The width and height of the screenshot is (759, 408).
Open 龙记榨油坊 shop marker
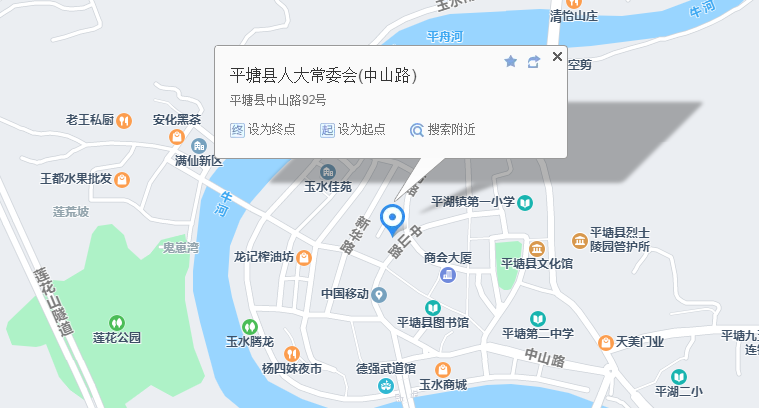304,257
